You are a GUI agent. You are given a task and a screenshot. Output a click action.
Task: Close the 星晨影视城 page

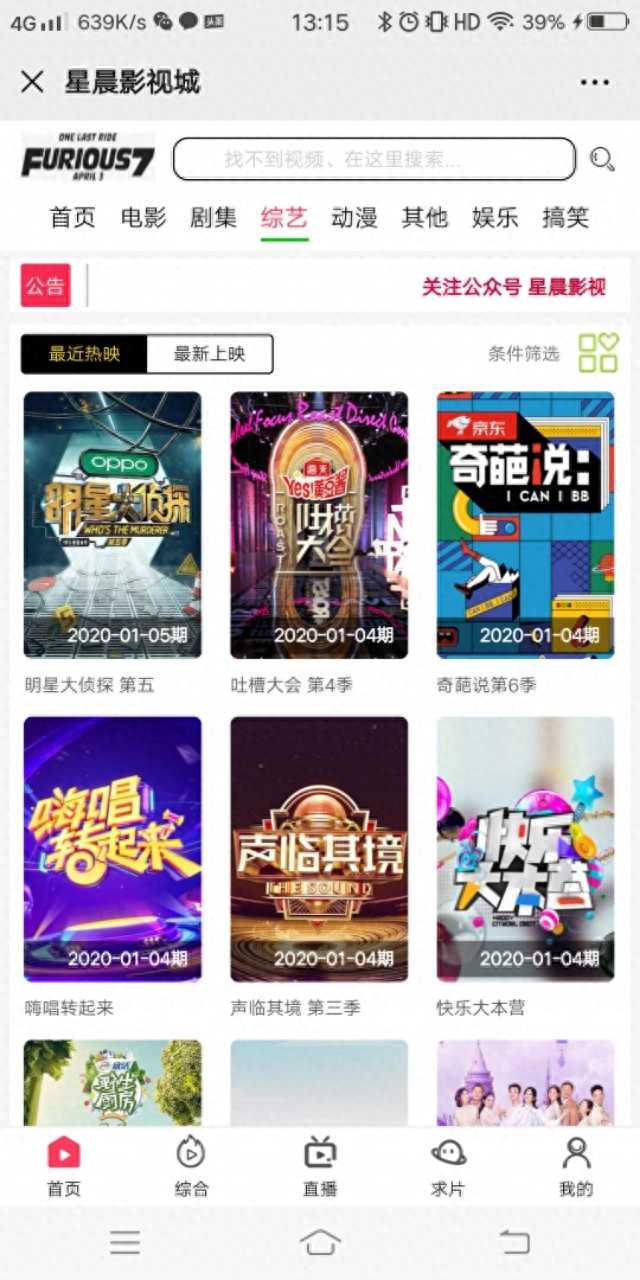tap(32, 82)
